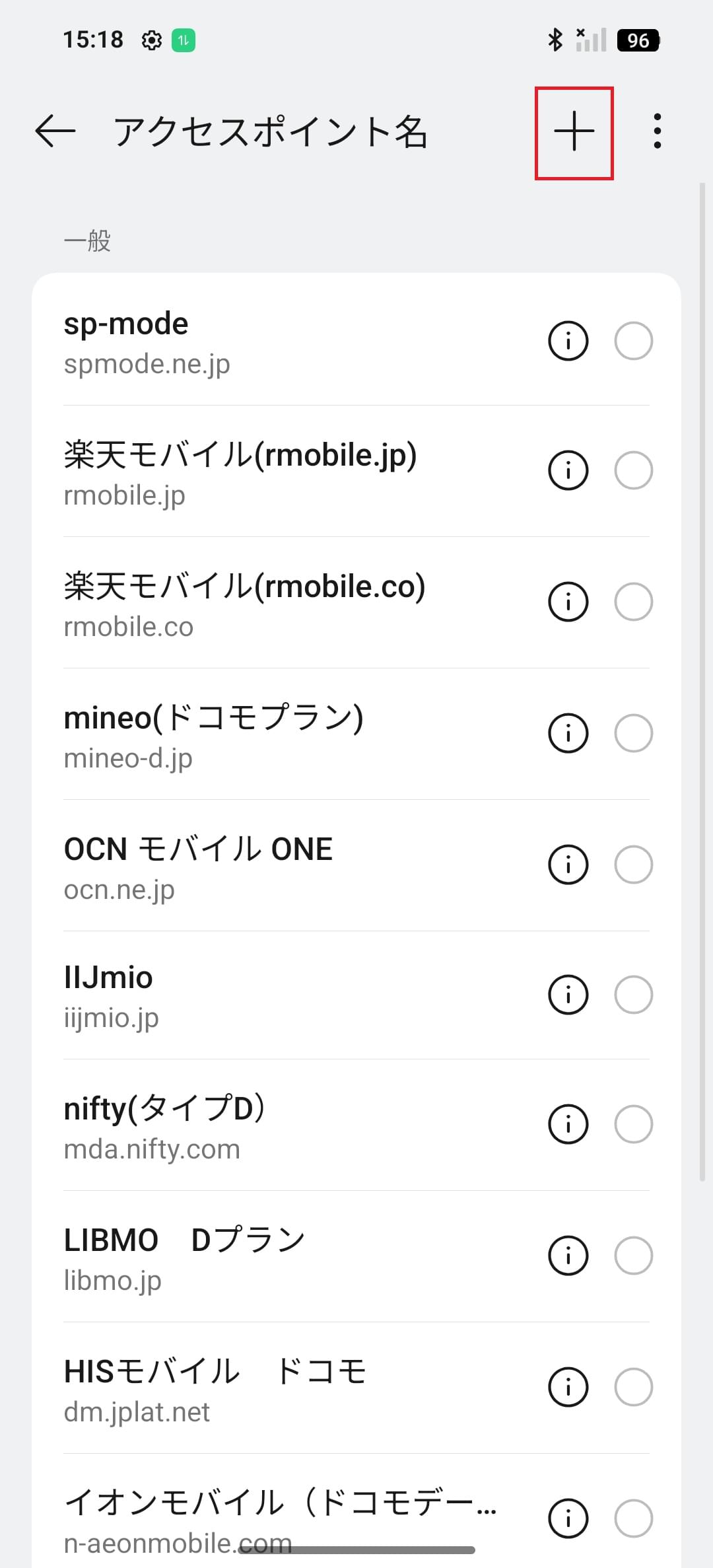Select the sp-mode radio button
The height and width of the screenshot is (1568, 713).
tap(633, 341)
